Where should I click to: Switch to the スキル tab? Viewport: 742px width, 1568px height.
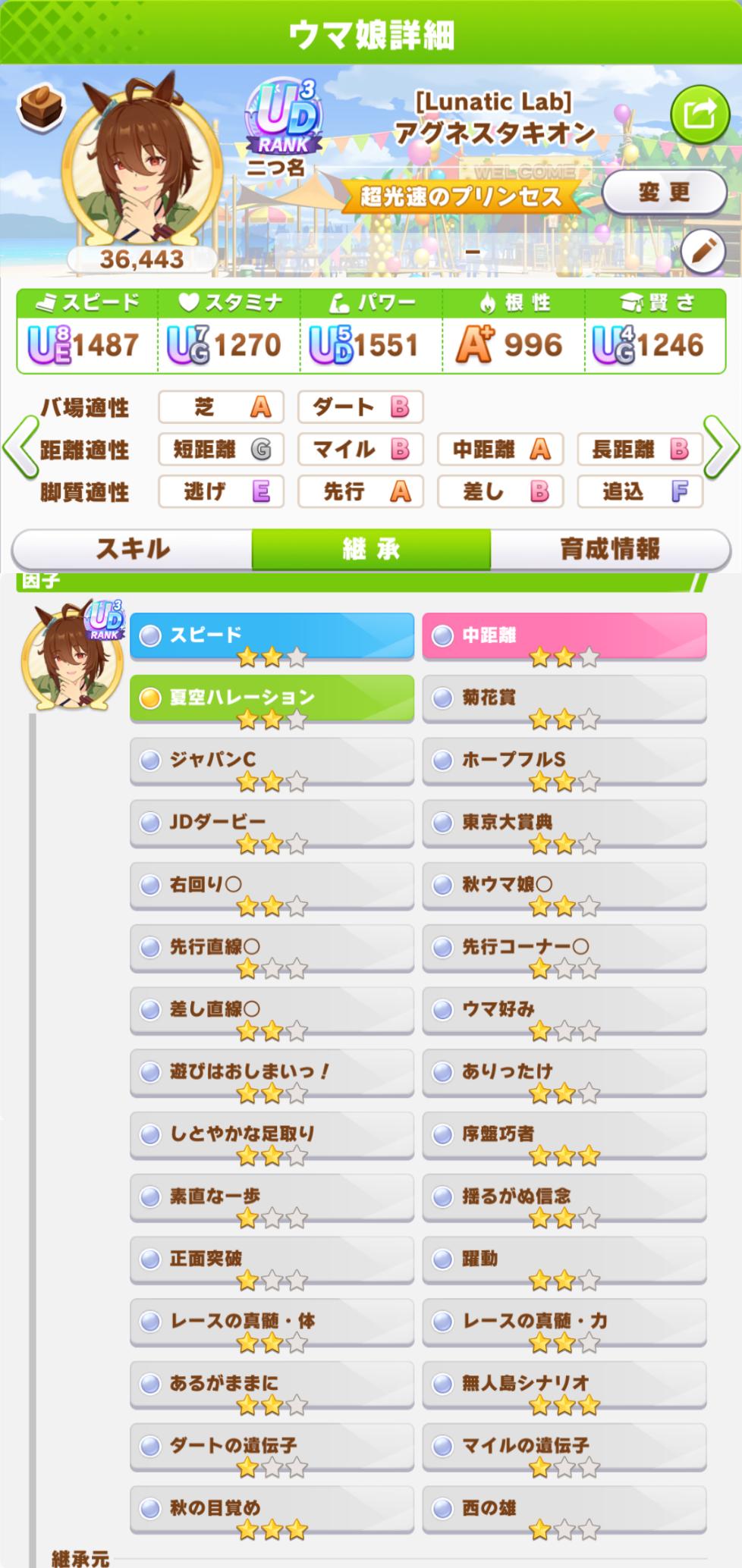[133, 548]
